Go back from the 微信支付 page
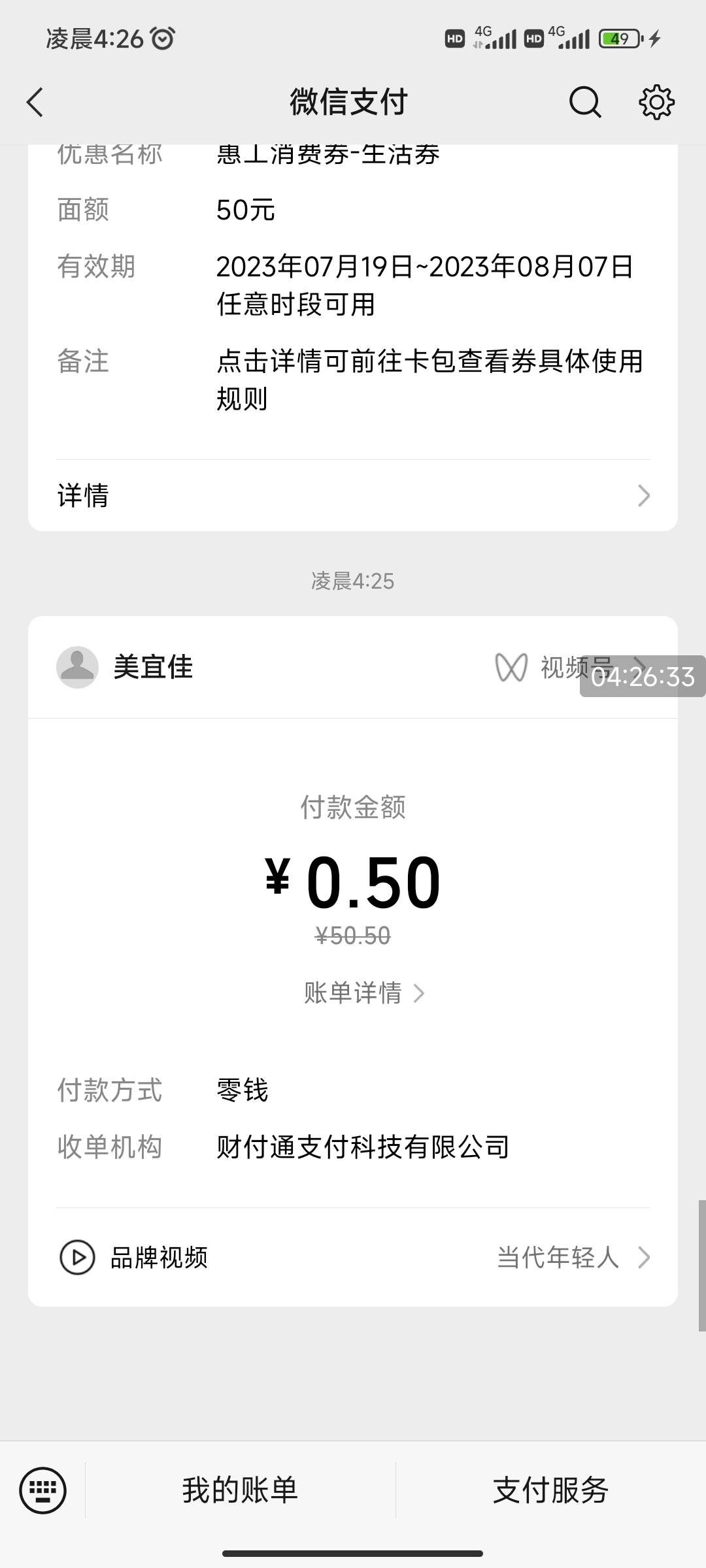Screen dimensions: 706x1568 point(35,103)
